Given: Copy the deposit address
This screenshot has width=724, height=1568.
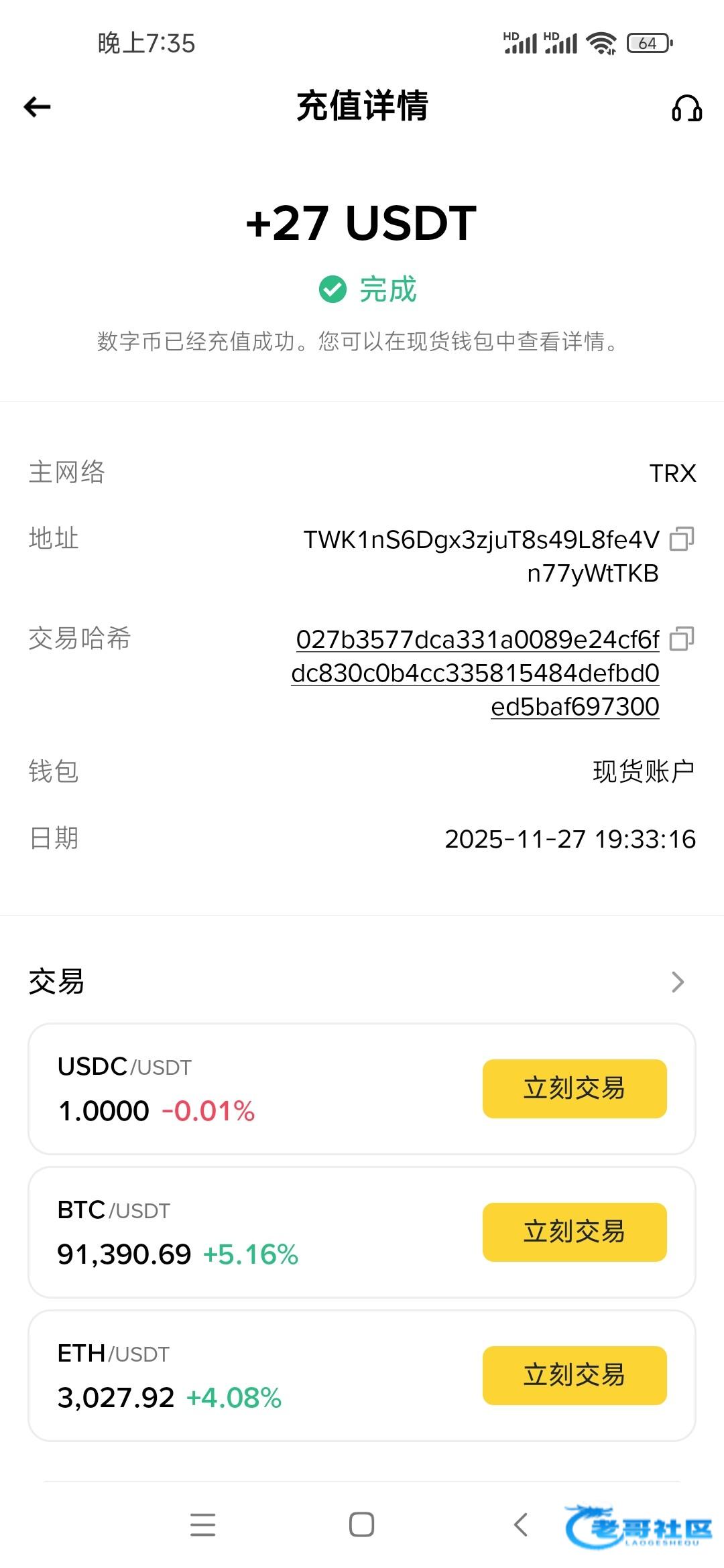Looking at the screenshot, I should pyautogui.click(x=682, y=539).
